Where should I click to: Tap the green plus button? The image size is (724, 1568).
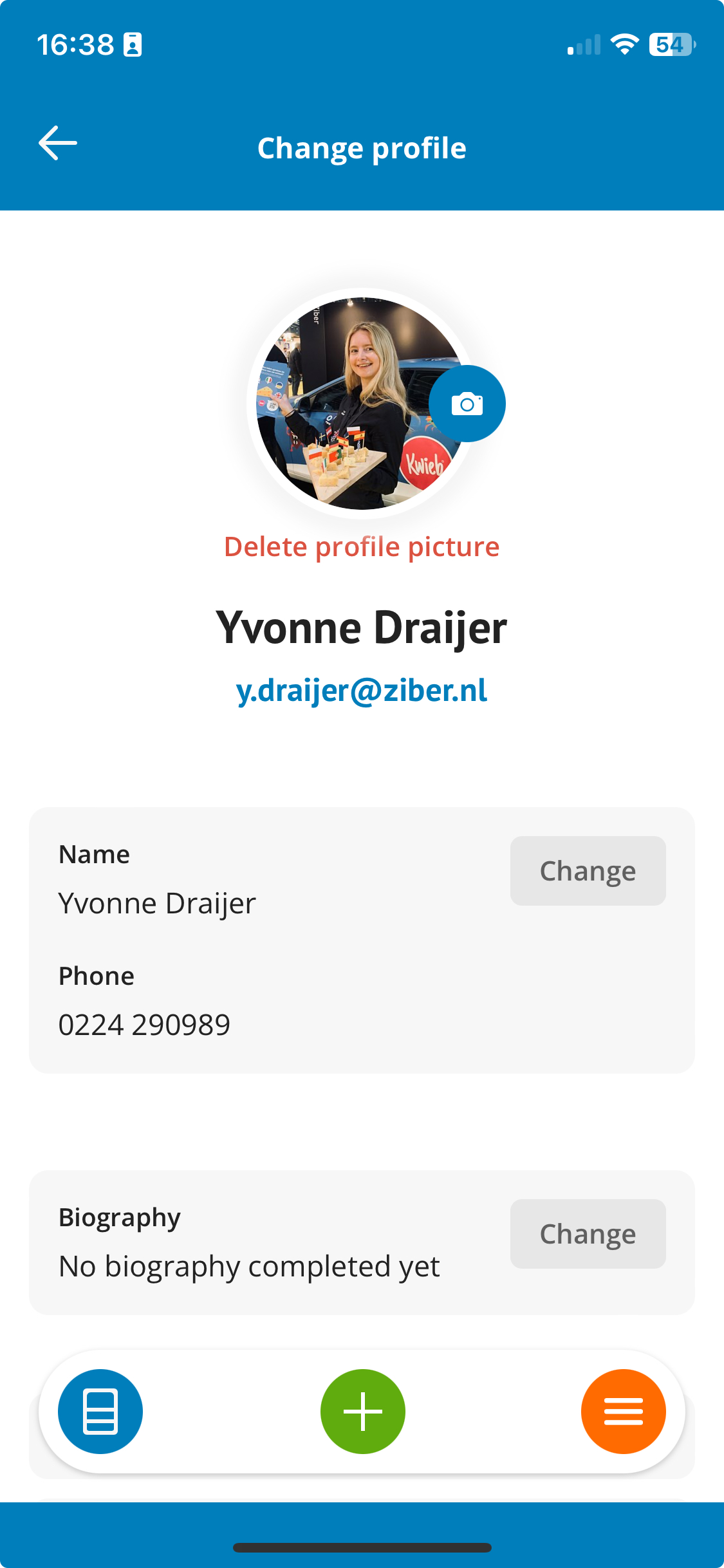click(x=363, y=1412)
